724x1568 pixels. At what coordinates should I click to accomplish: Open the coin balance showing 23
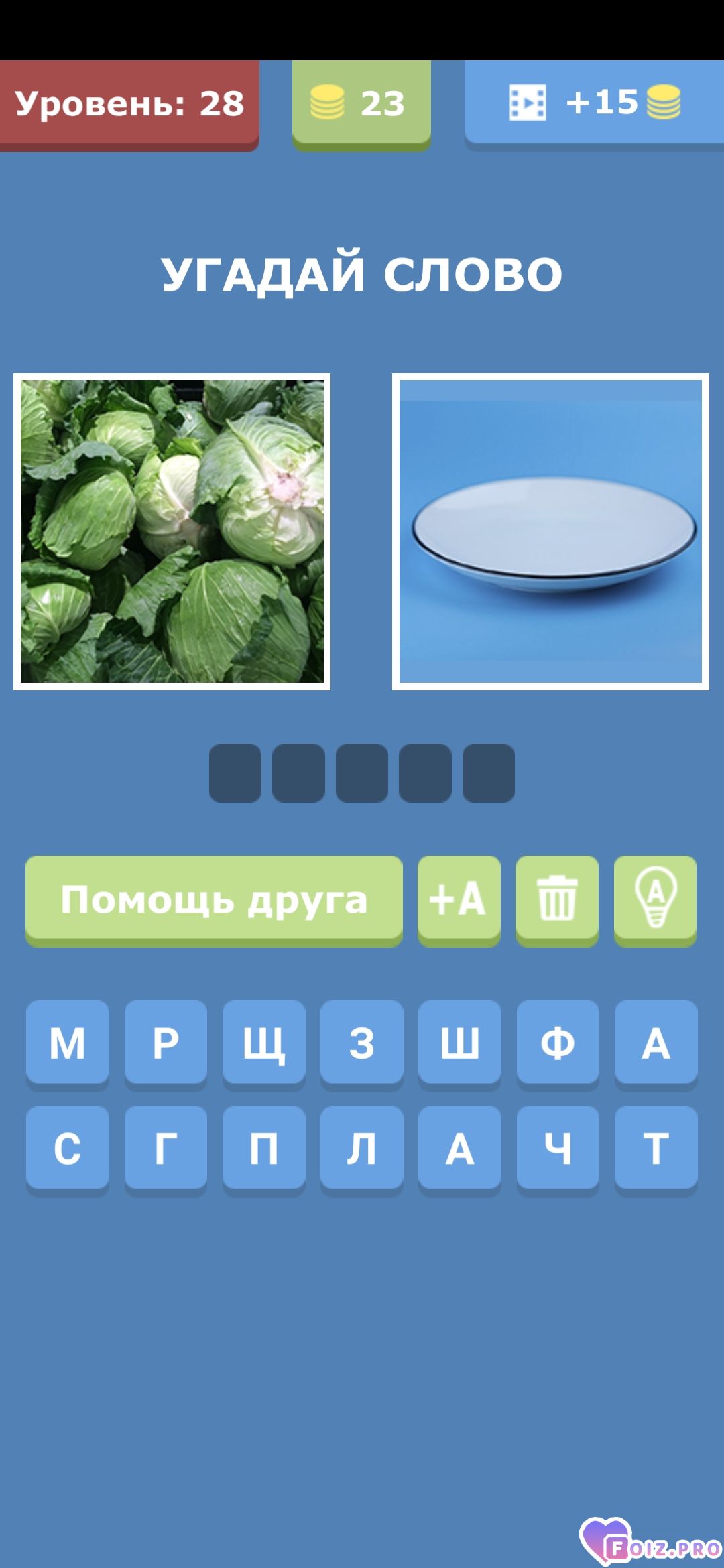click(361, 104)
